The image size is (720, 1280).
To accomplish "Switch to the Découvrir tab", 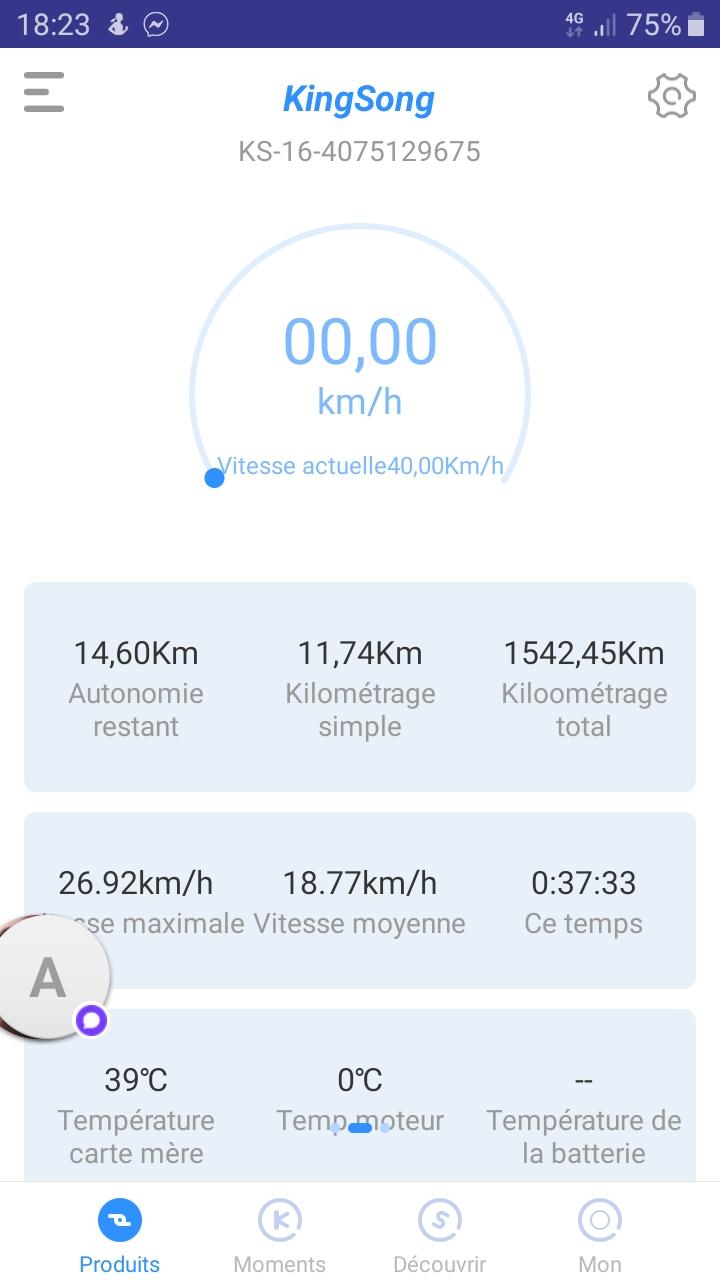I will pyautogui.click(x=440, y=1235).
